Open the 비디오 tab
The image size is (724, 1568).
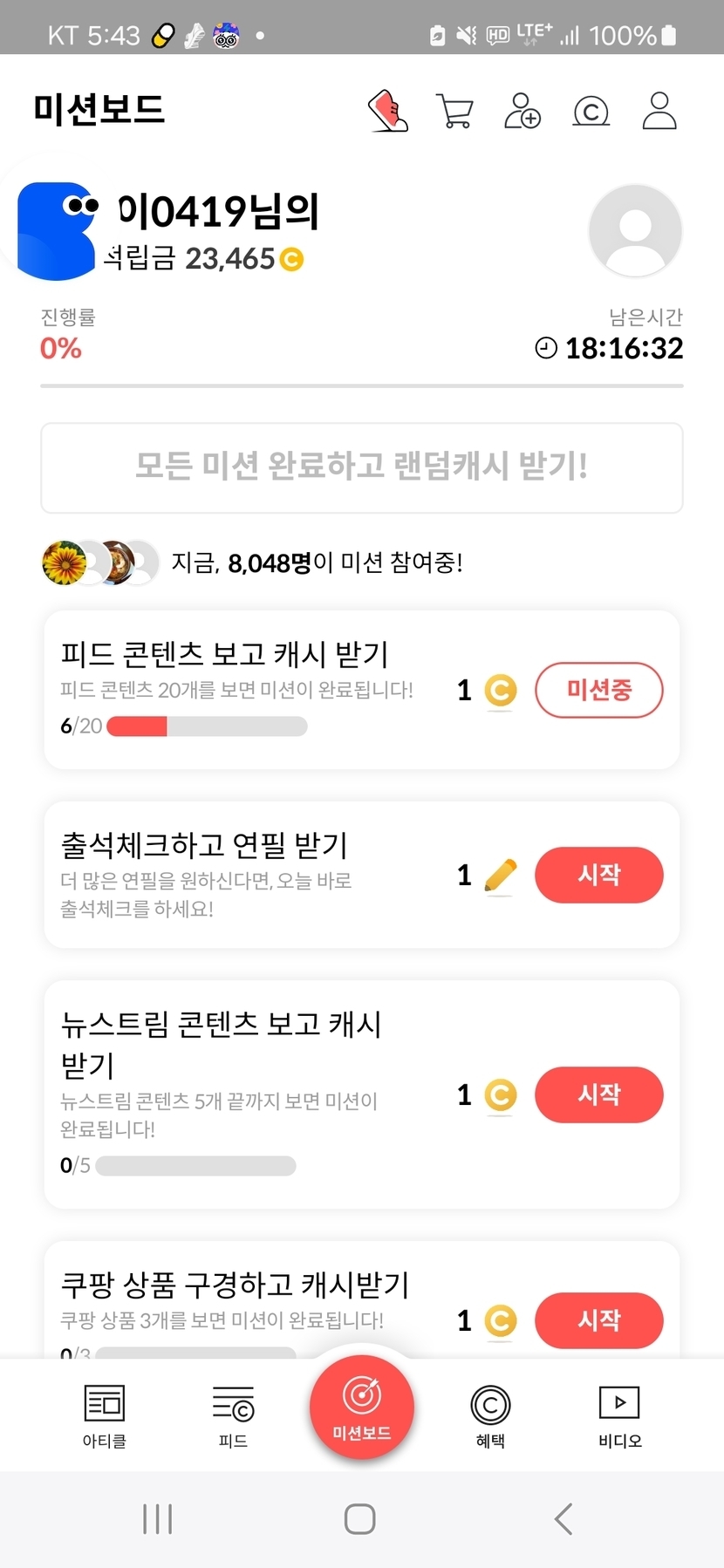coord(619,1416)
